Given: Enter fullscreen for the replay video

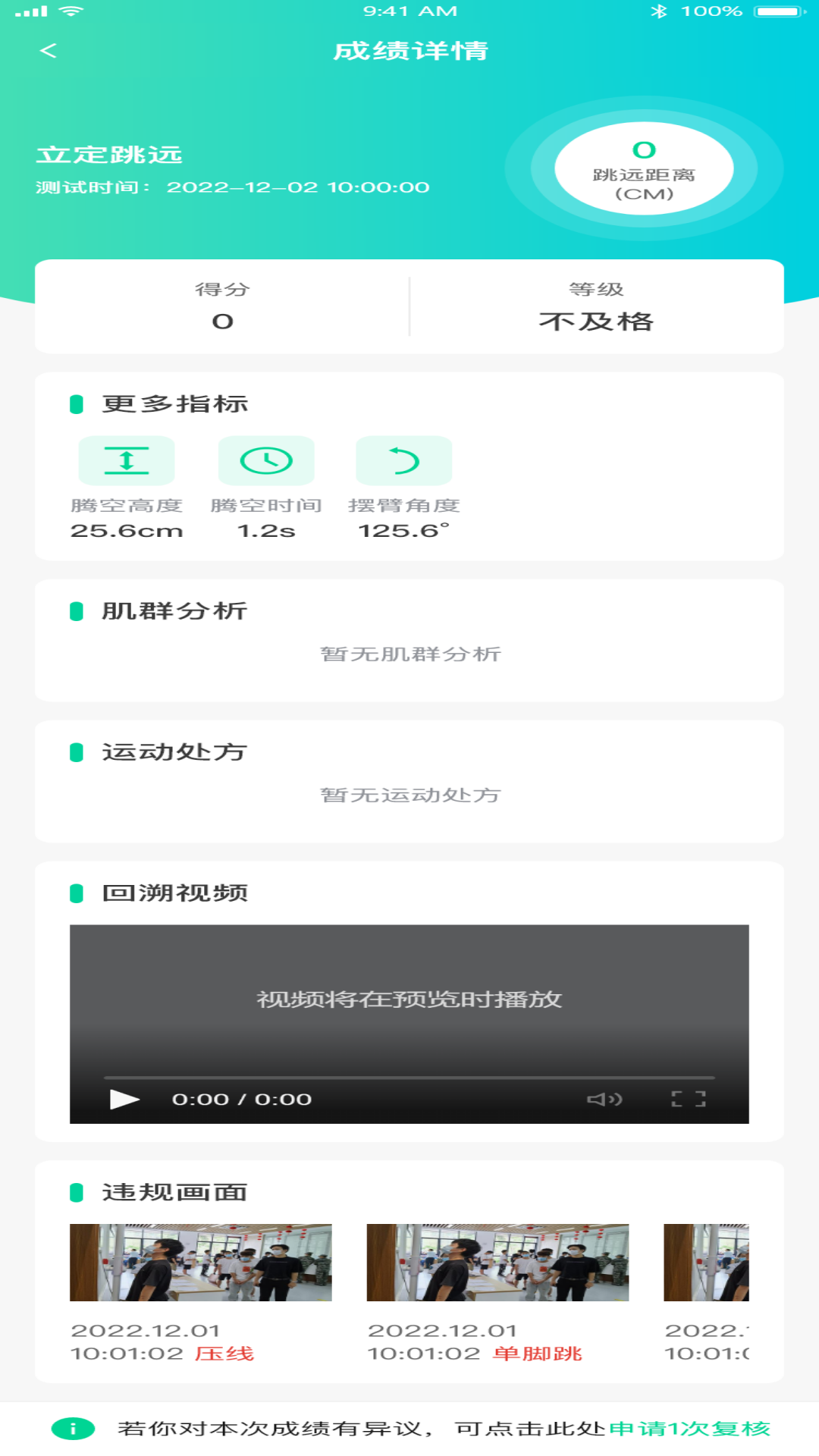Looking at the screenshot, I should click(x=689, y=1099).
